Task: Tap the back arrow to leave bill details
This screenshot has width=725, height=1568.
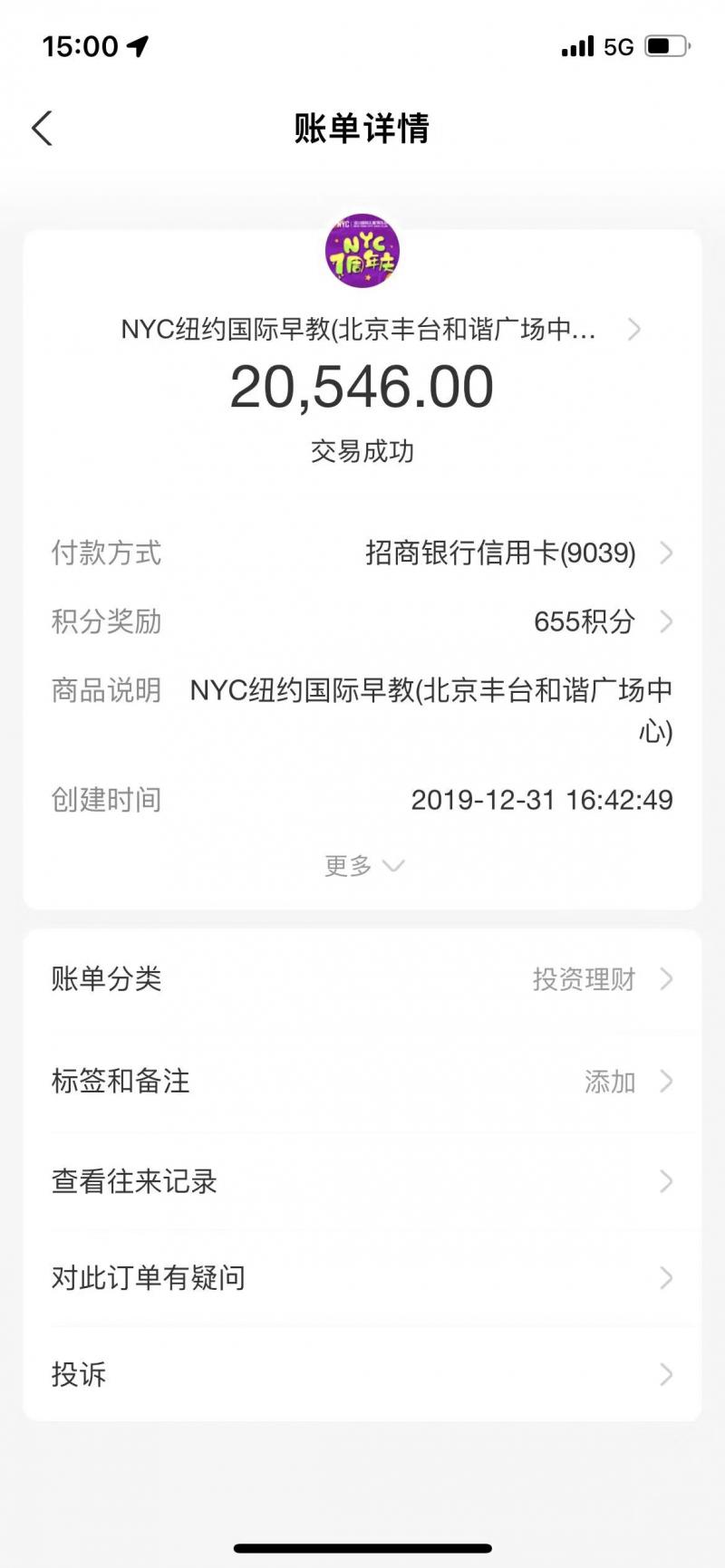Action: click(x=41, y=129)
